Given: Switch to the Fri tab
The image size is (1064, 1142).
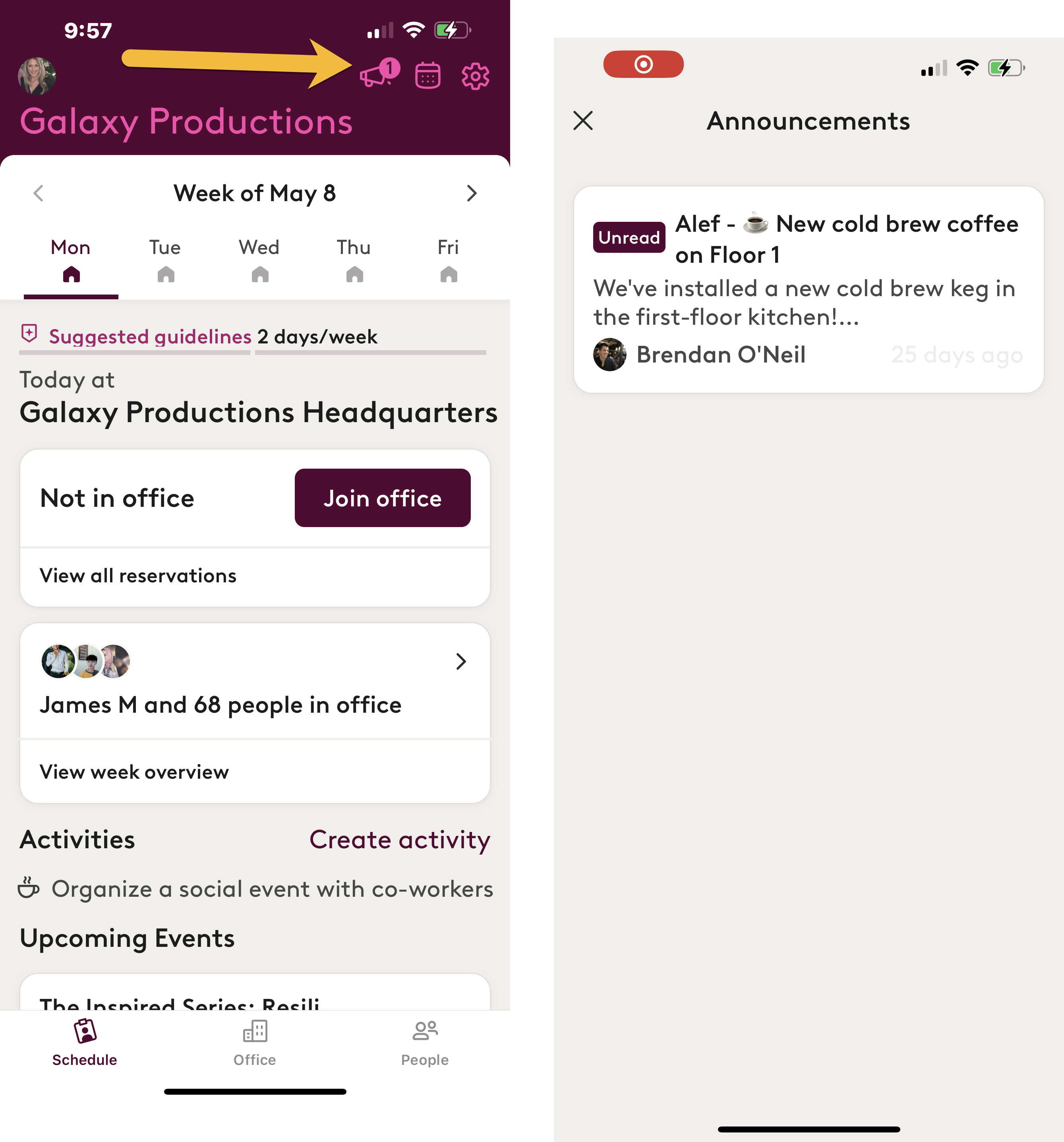Looking at the screenshot, I should (x=448, y=260).
